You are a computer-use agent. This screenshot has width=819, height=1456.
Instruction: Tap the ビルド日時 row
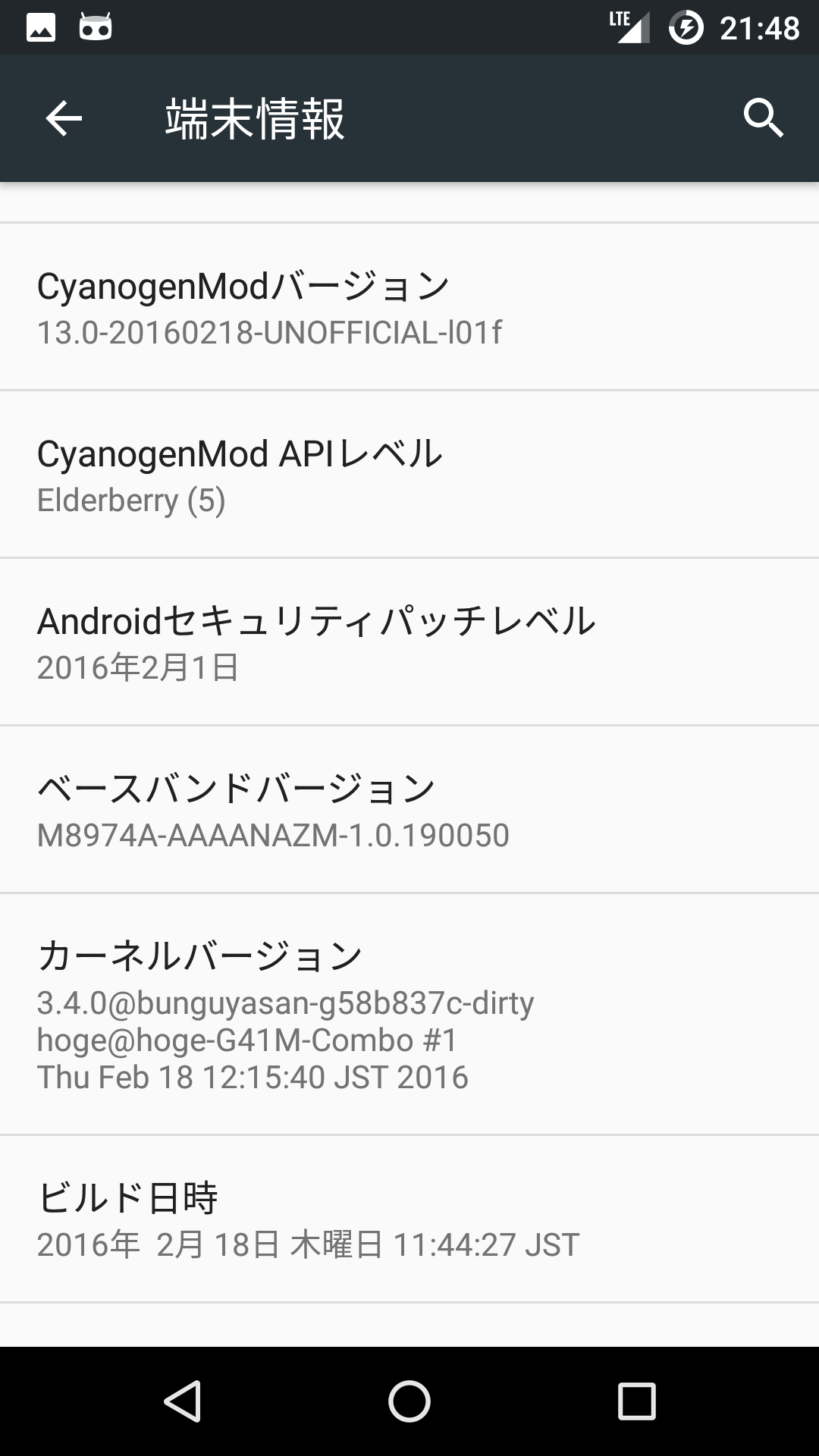[409, 1219]
